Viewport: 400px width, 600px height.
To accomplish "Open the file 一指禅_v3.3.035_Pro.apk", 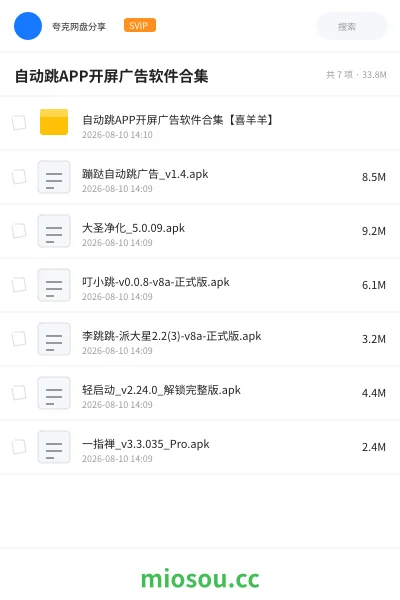I will pos(145,444).
